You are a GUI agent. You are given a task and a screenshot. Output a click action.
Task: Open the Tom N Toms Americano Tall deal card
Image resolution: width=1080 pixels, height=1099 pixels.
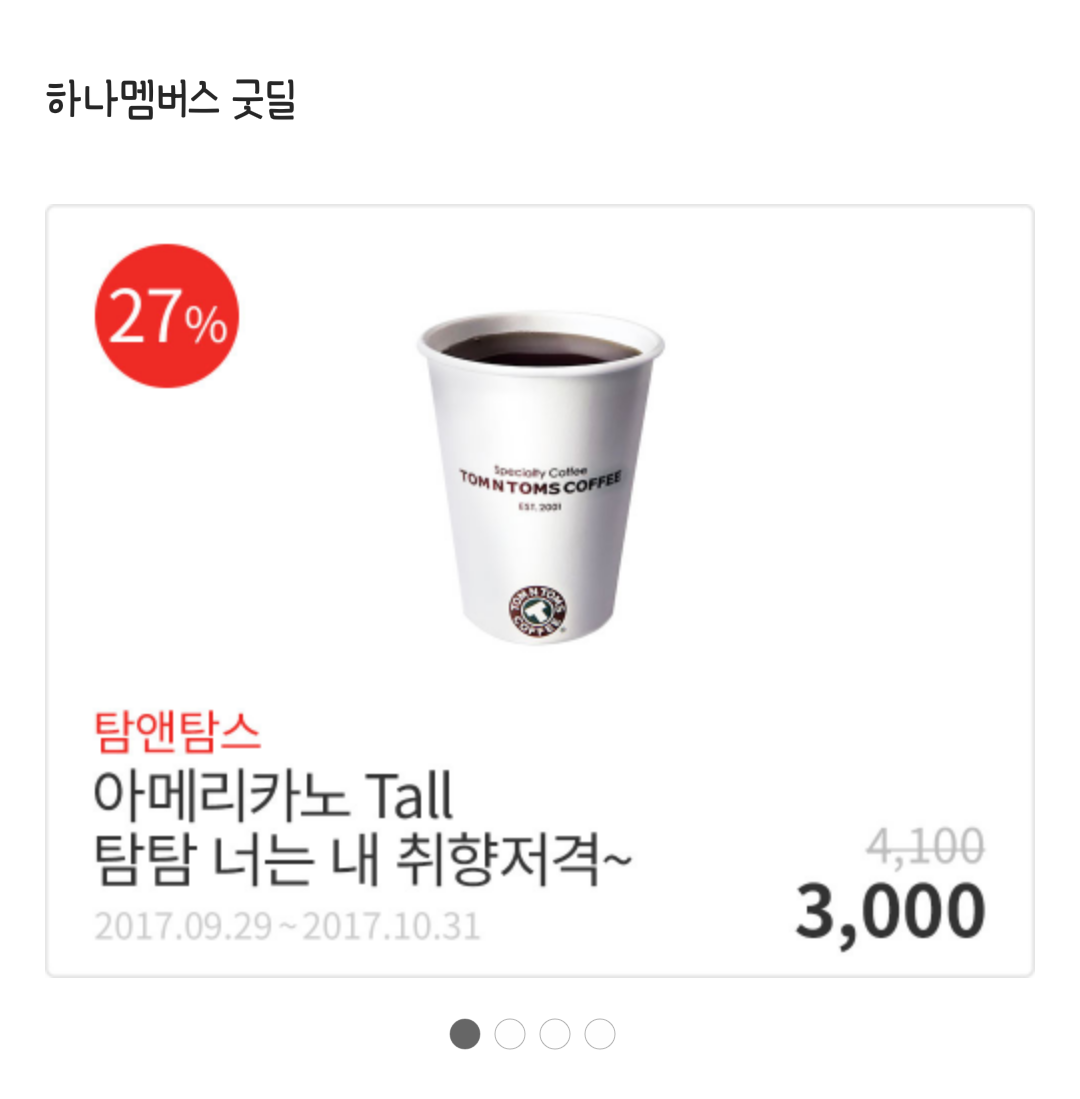[540, 590]
